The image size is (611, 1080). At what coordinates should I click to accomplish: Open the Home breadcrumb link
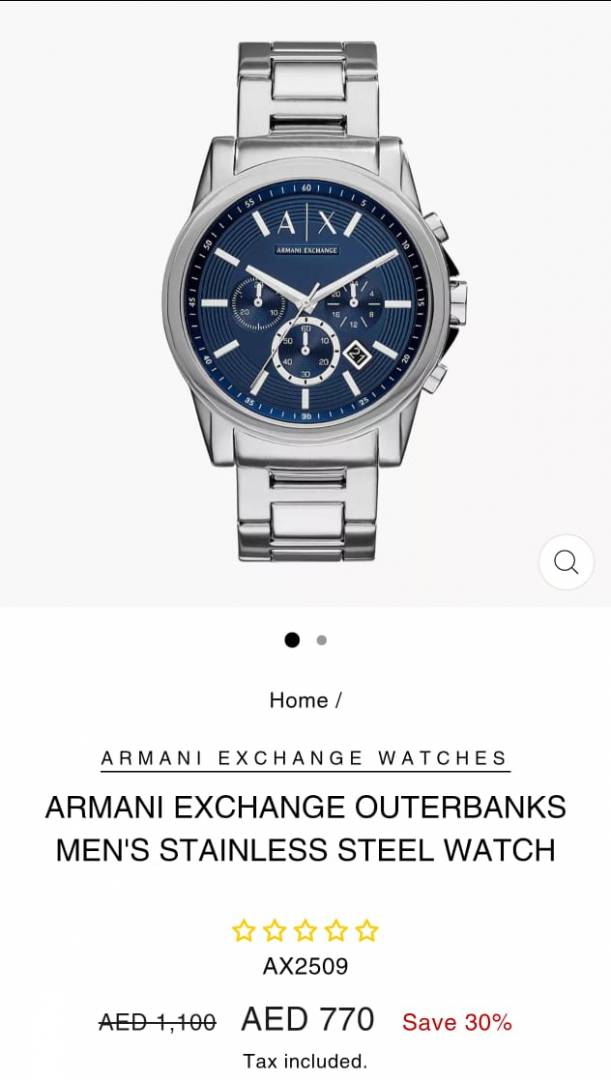point(298,700)
